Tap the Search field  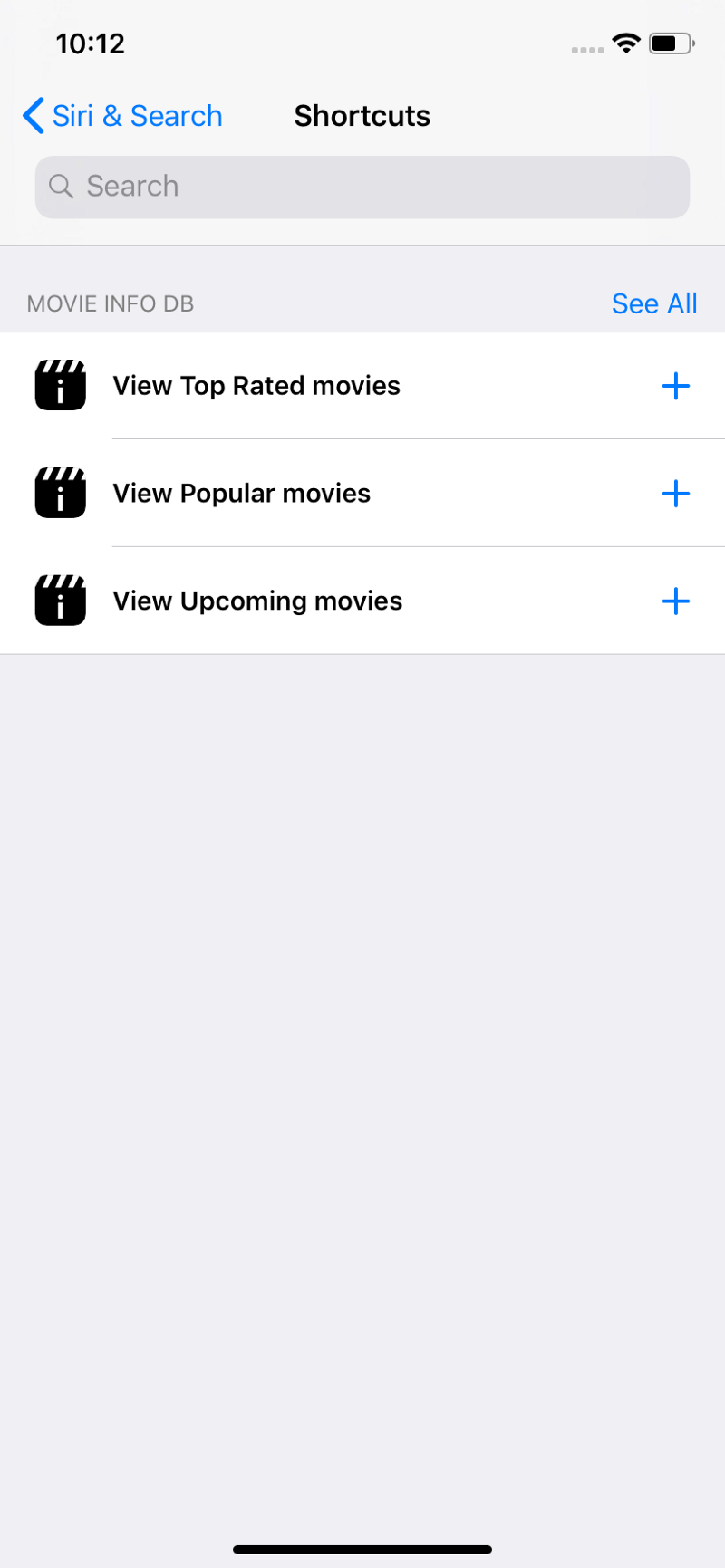pos(362,187)
